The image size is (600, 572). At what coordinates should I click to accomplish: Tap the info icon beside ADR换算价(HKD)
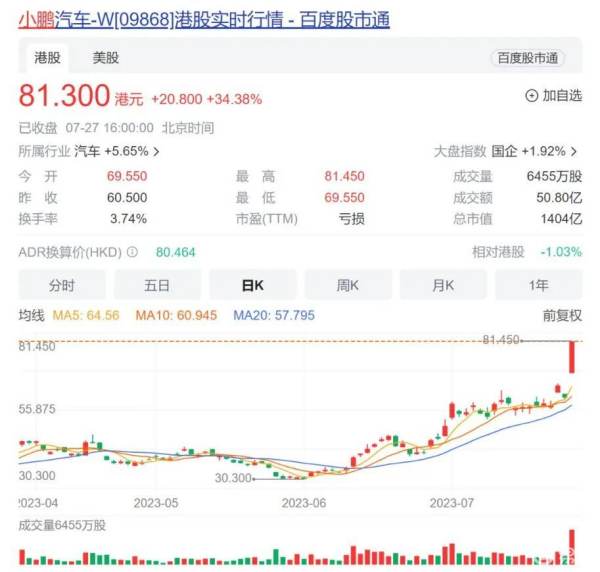click(x=132, y=252)
